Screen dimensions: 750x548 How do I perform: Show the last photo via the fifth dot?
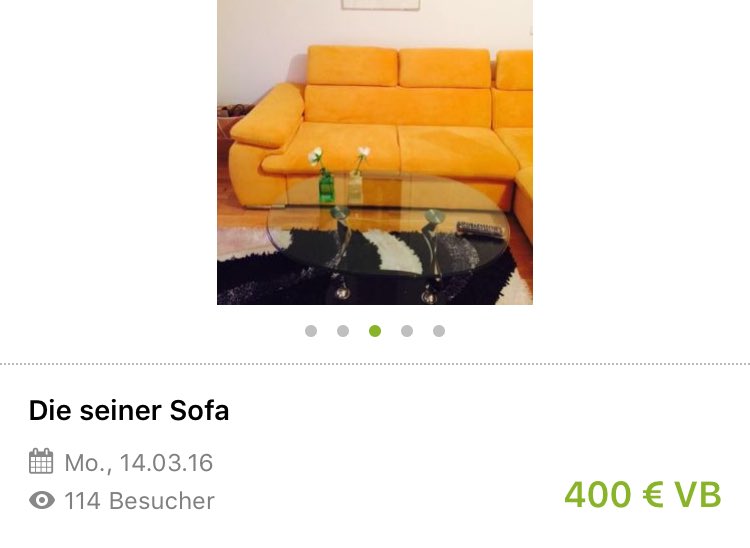point(439,331)
